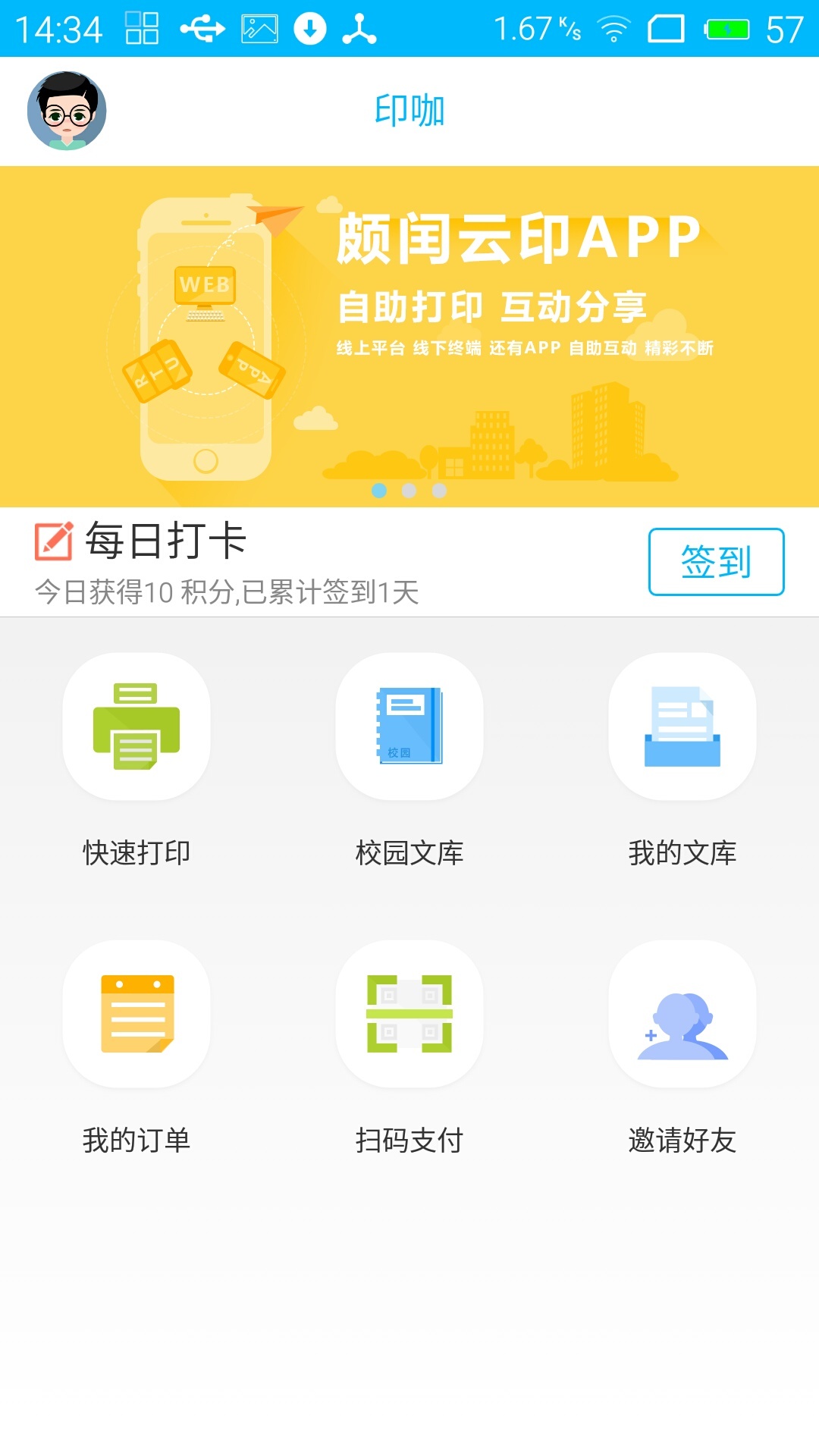Viewport: 819px width, 1456px height.
Task: Tap the 签到 check-in button
Action: tap(716, 562)
